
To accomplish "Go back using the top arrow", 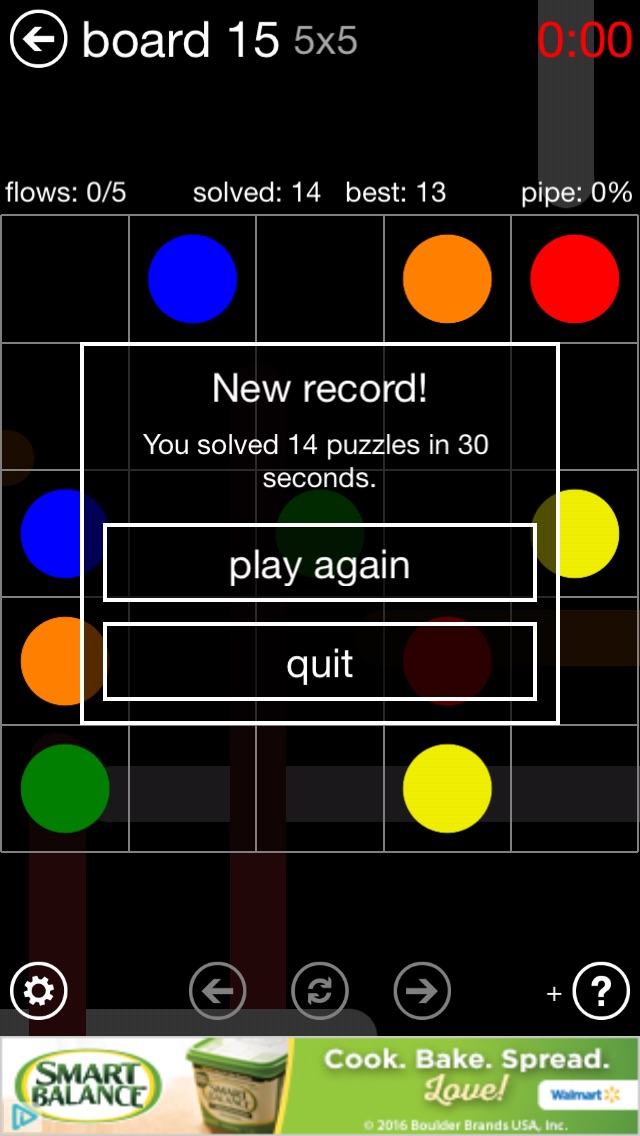I will tap(38, 40).
